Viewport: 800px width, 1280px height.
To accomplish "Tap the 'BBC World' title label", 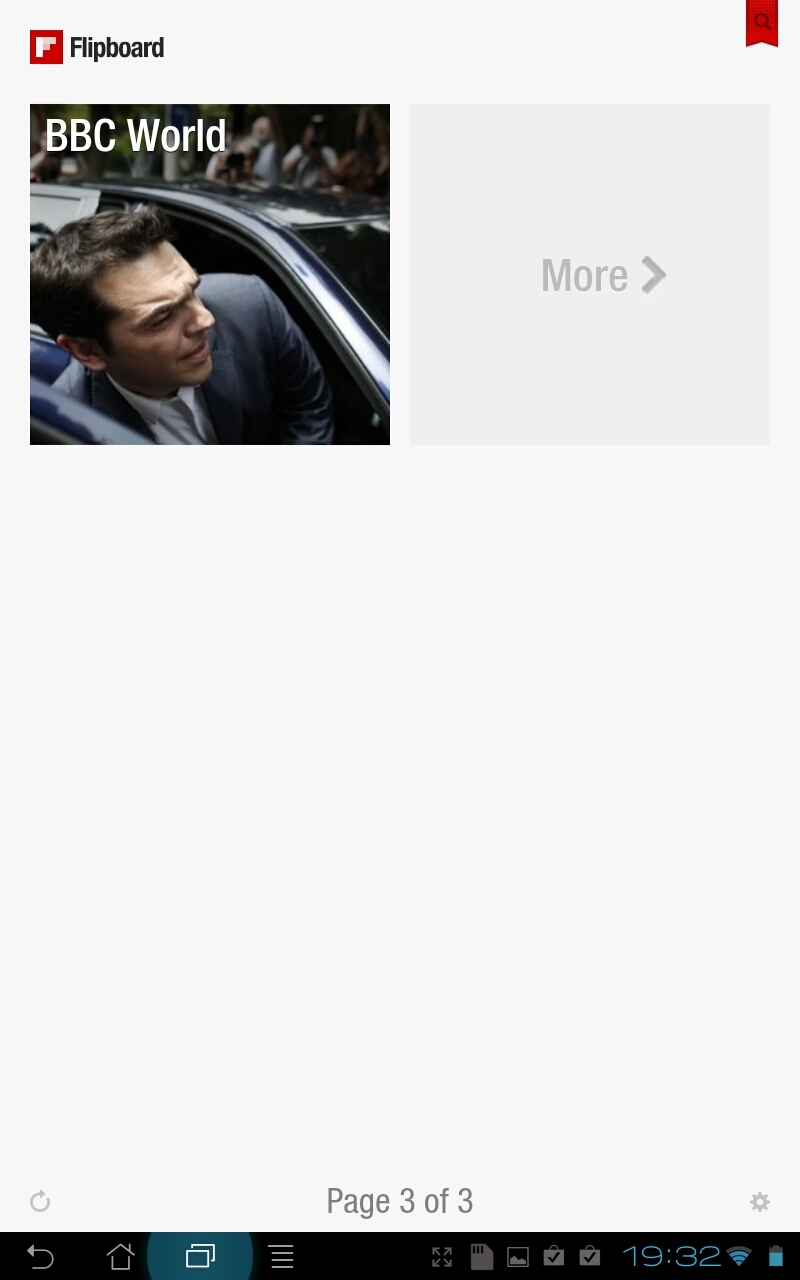I will pos(135,135).
